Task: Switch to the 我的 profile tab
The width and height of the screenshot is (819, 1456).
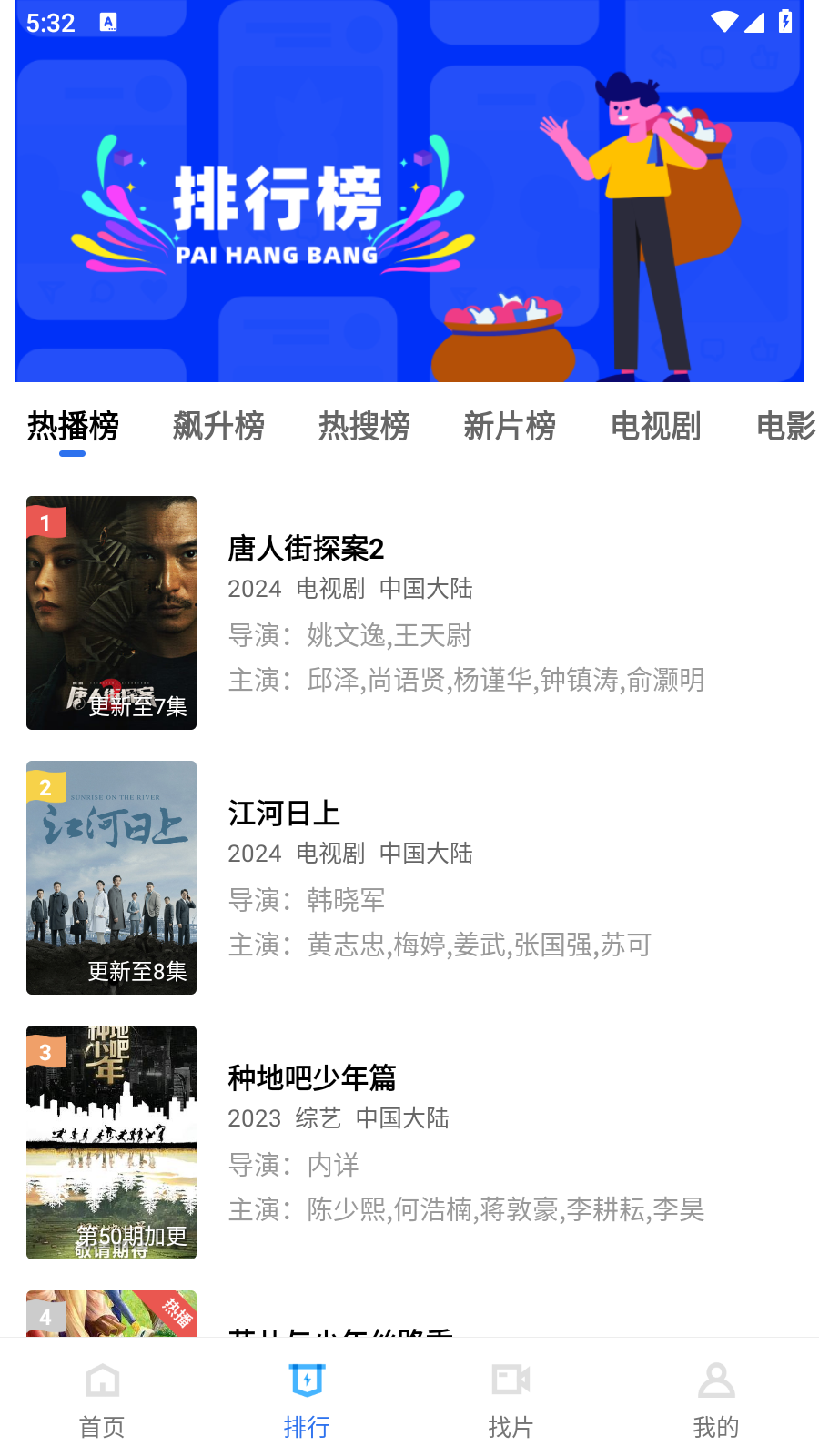Action: 716,1400
